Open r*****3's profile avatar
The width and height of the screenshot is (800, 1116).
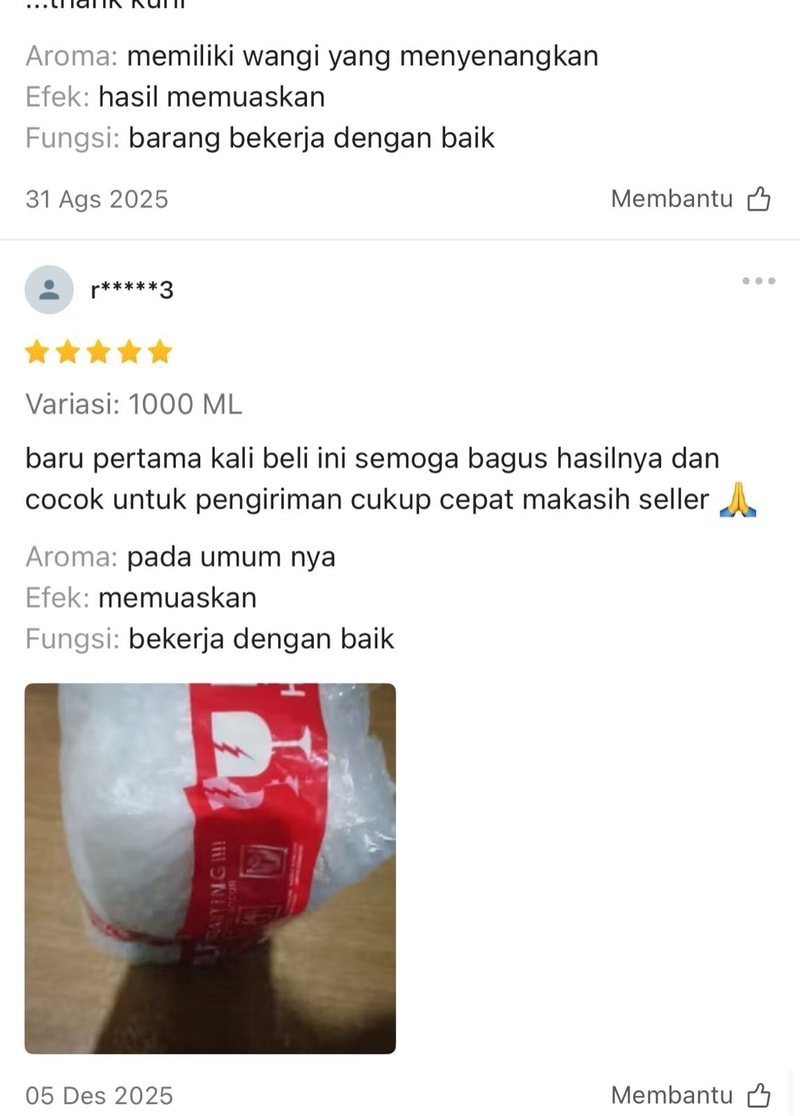tap(49, 290)
